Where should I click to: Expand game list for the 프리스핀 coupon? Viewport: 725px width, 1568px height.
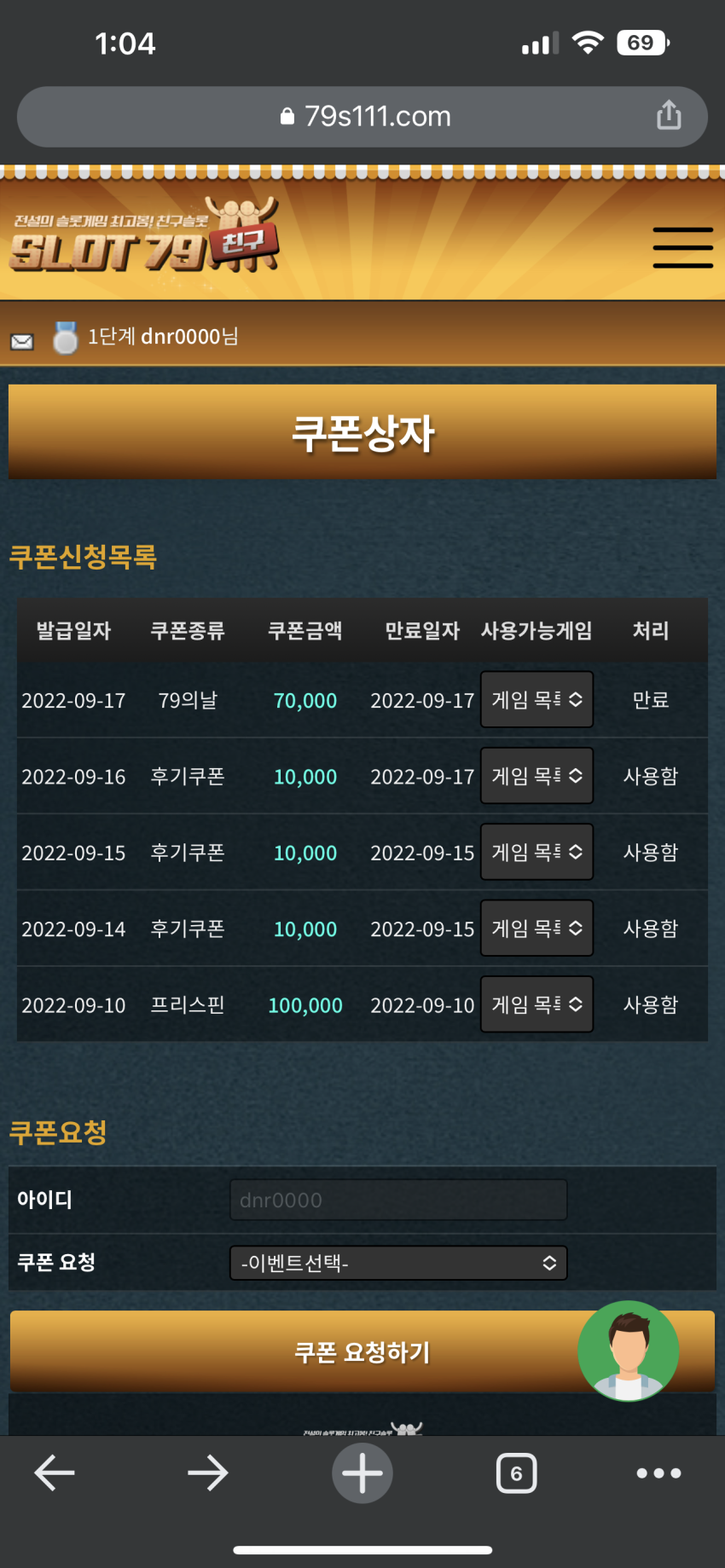[x=536, y=1004]
